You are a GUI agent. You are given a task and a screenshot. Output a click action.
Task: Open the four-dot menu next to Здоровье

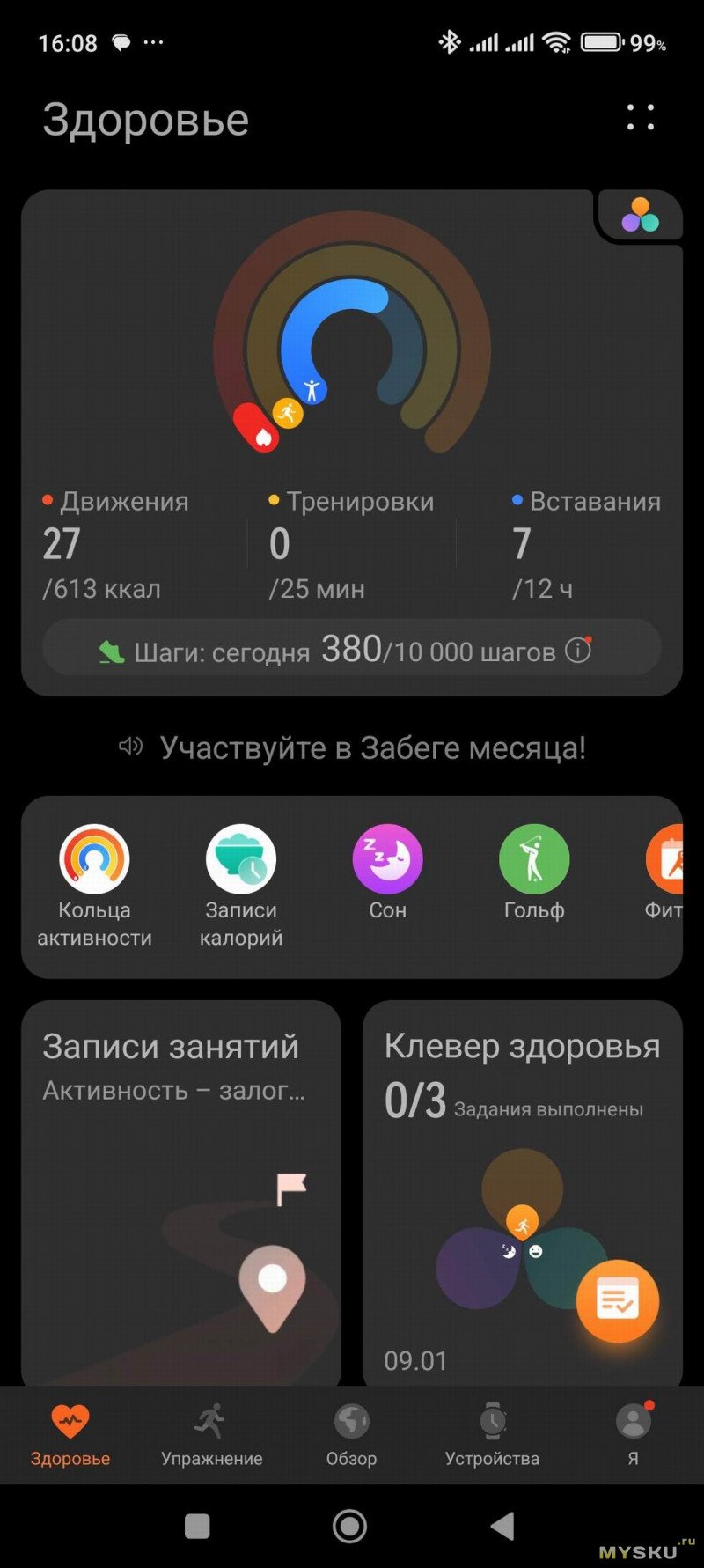640,117
